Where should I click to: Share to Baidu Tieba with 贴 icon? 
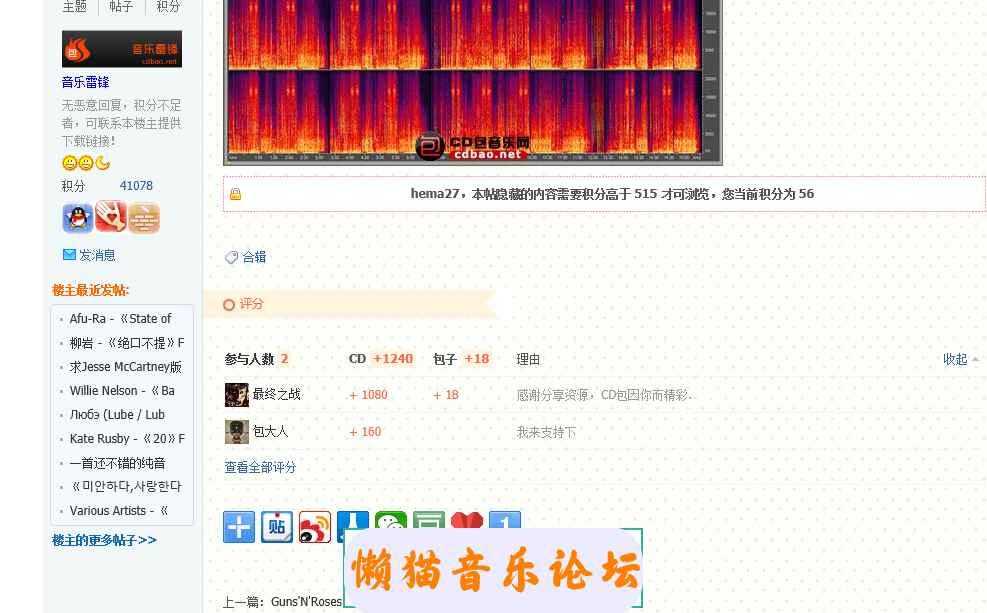(277, 527)
